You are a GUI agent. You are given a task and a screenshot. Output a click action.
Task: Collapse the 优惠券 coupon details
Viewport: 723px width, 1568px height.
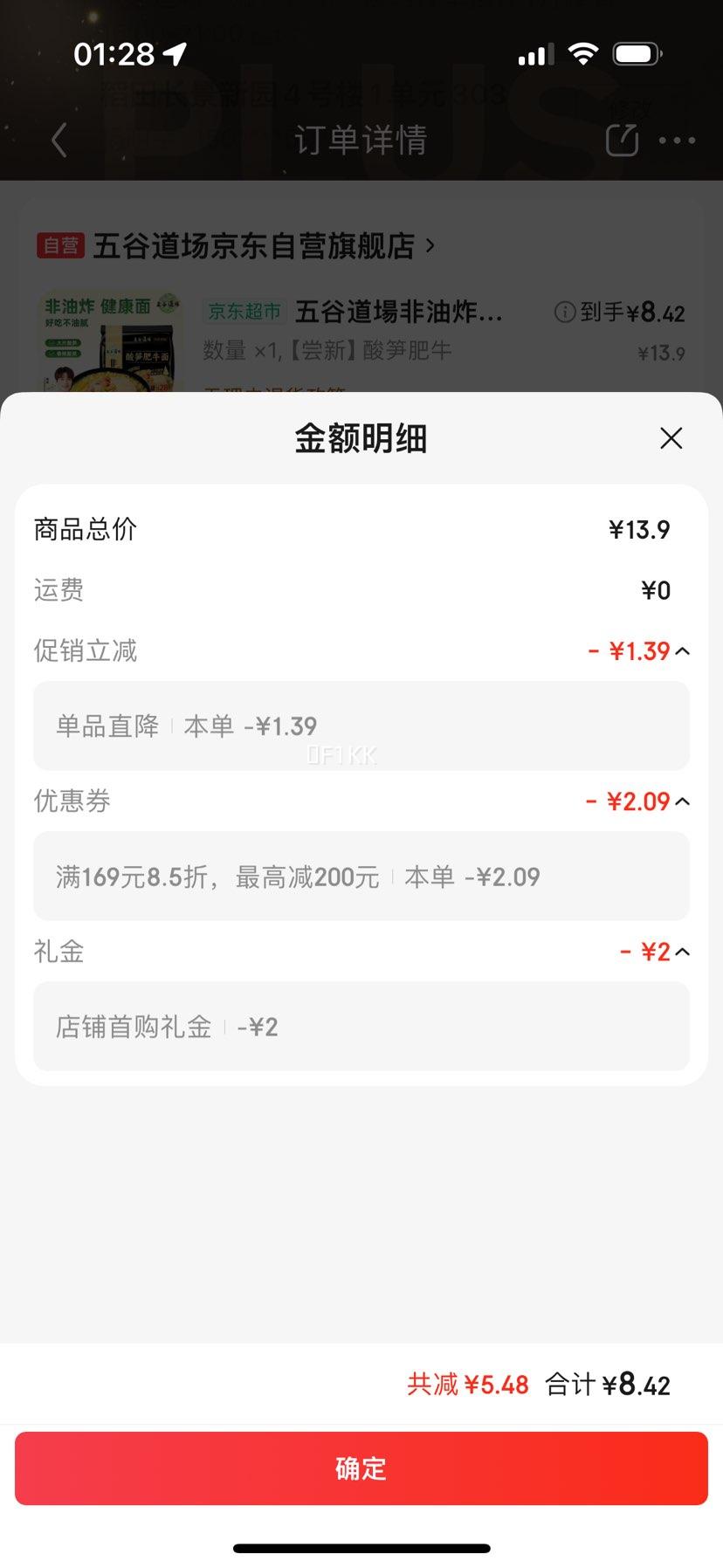pyautogui.click(x=685, y=801)
